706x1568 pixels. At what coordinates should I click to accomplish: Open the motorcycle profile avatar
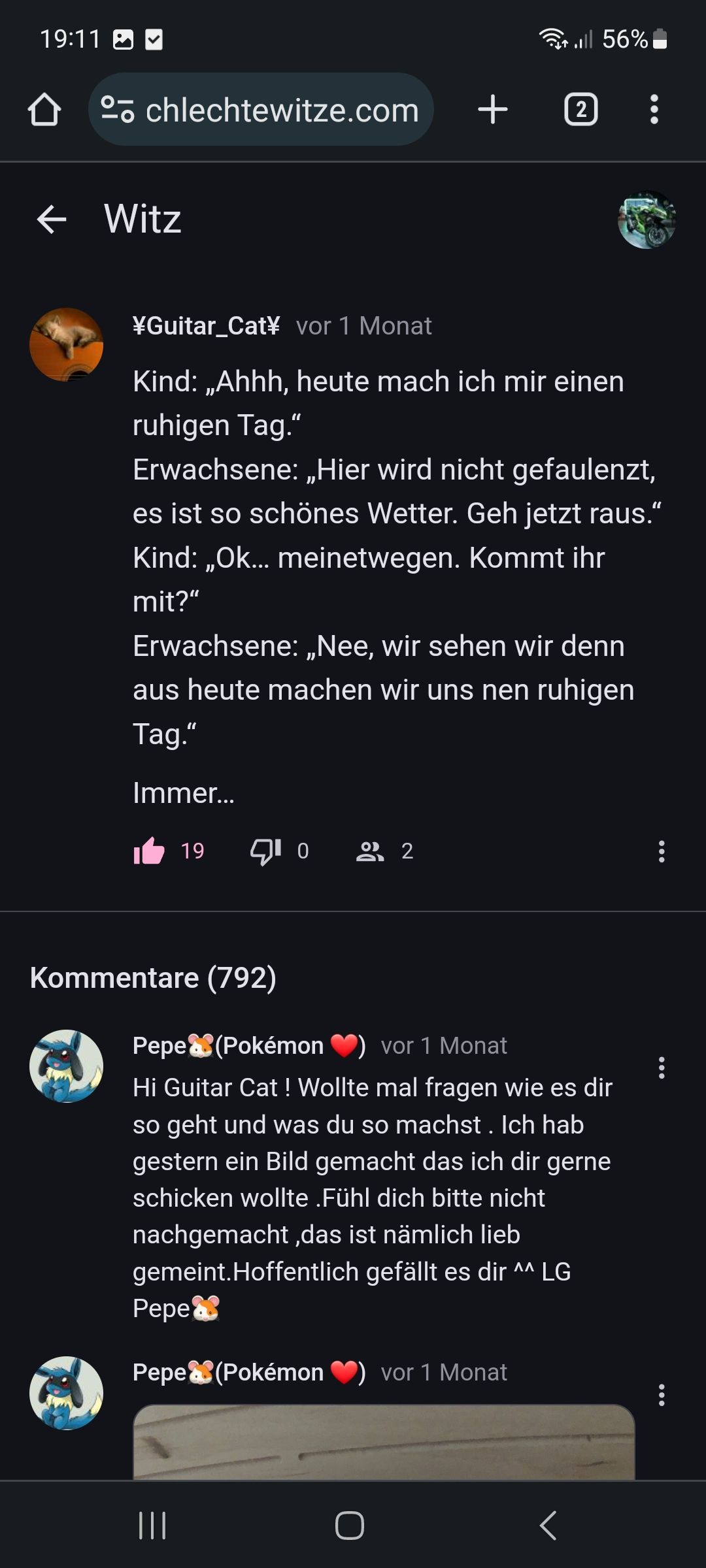point(647,220)
